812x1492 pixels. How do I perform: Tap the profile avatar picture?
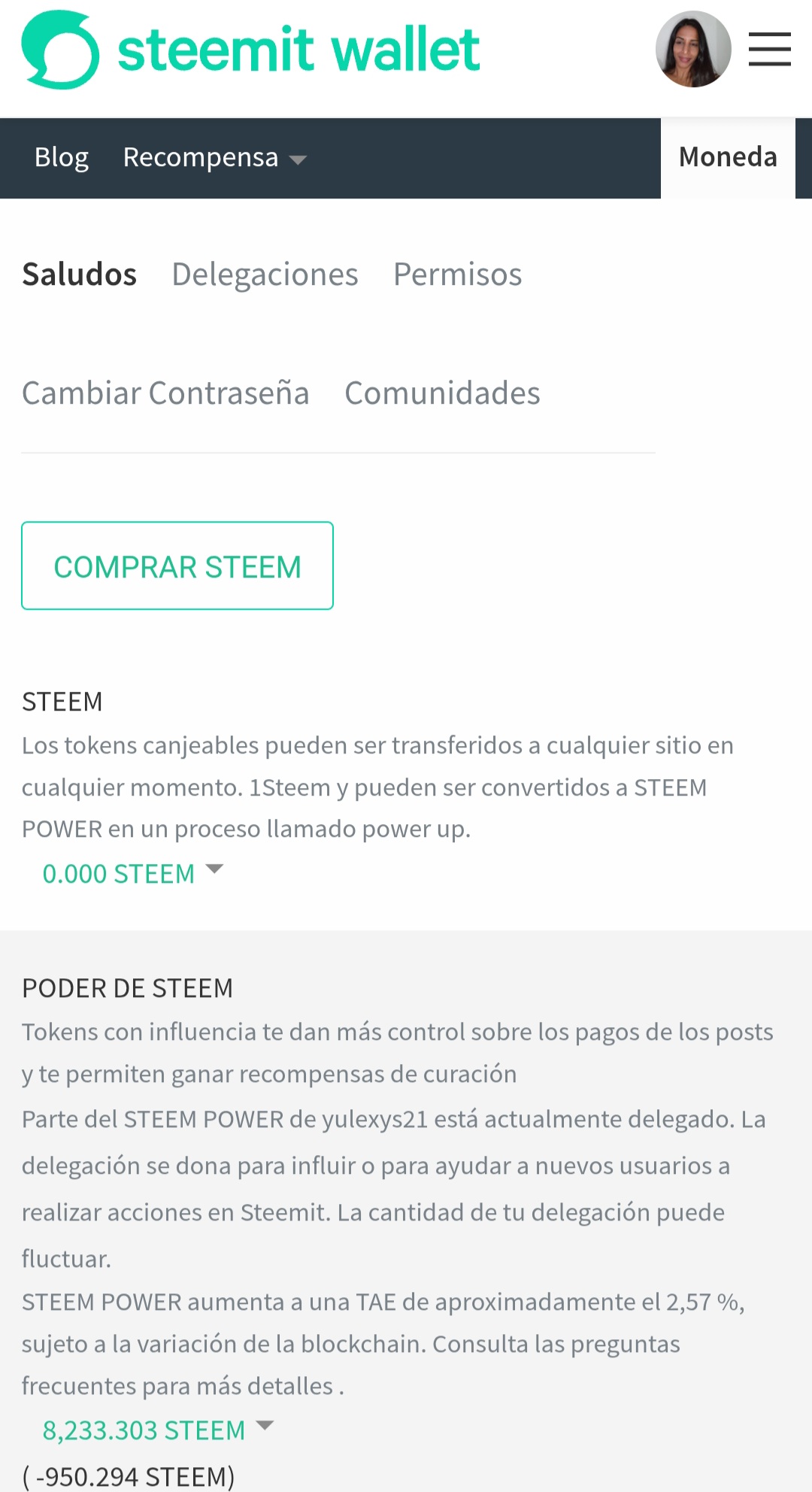[693, 50]
